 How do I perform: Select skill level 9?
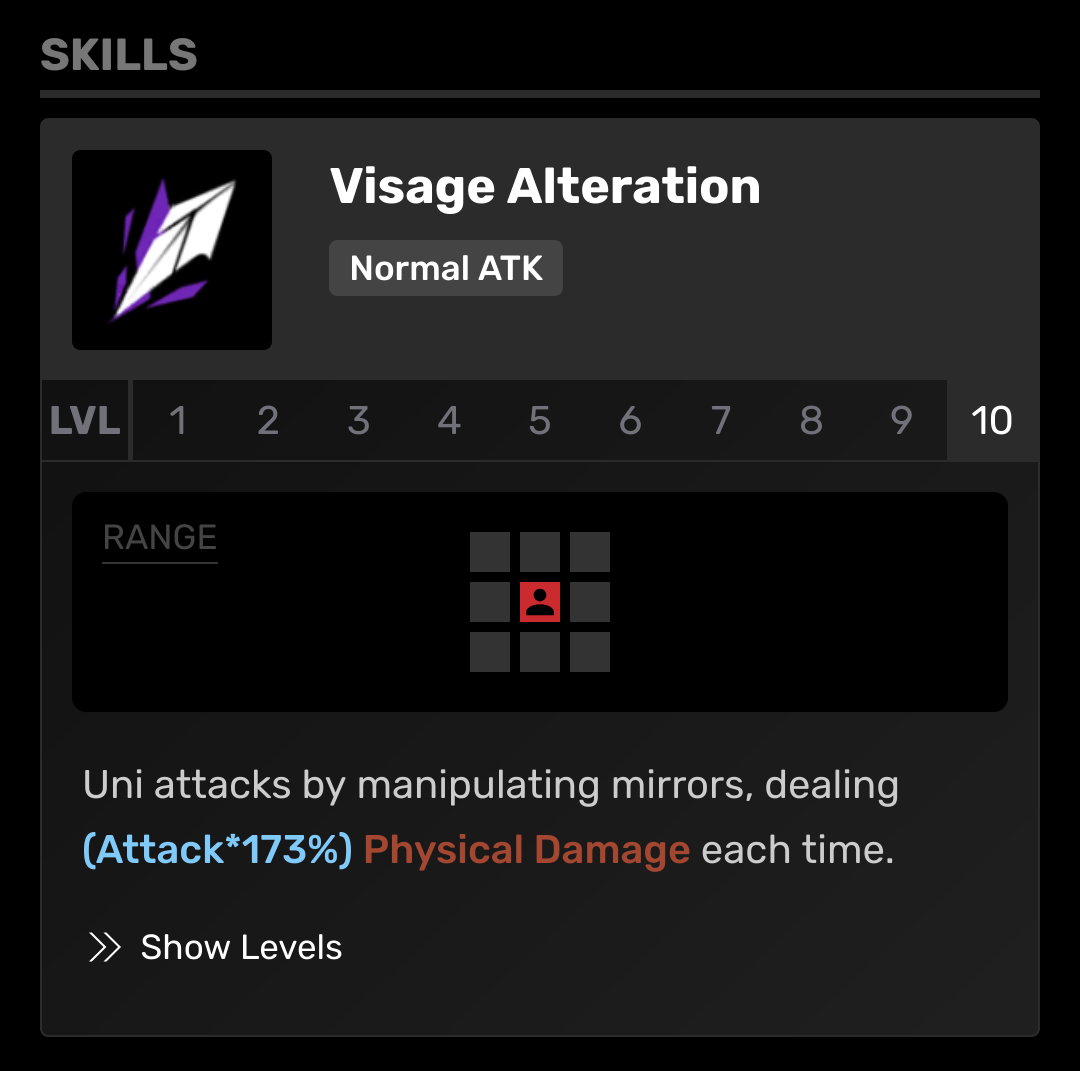point(901,421)
